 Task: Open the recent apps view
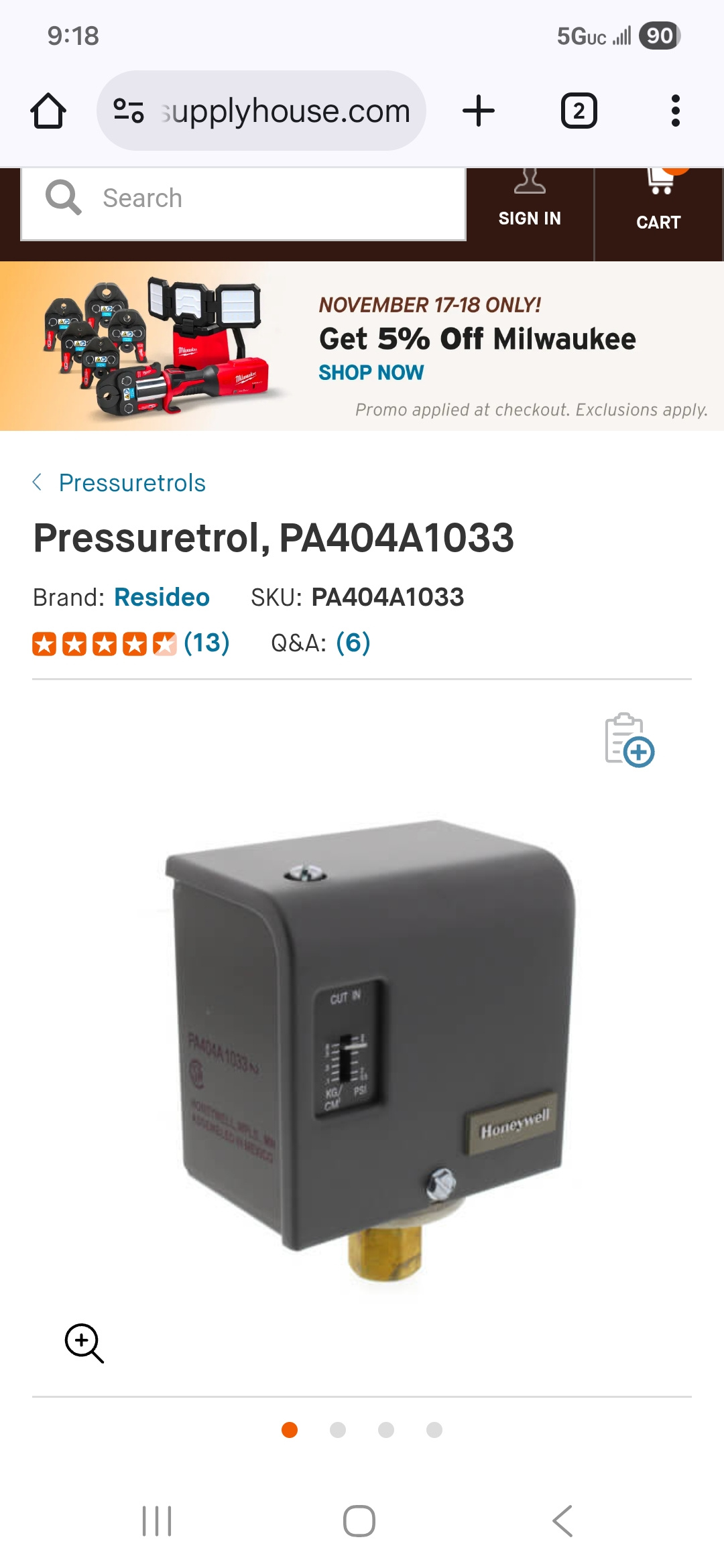coord(157,1521)
